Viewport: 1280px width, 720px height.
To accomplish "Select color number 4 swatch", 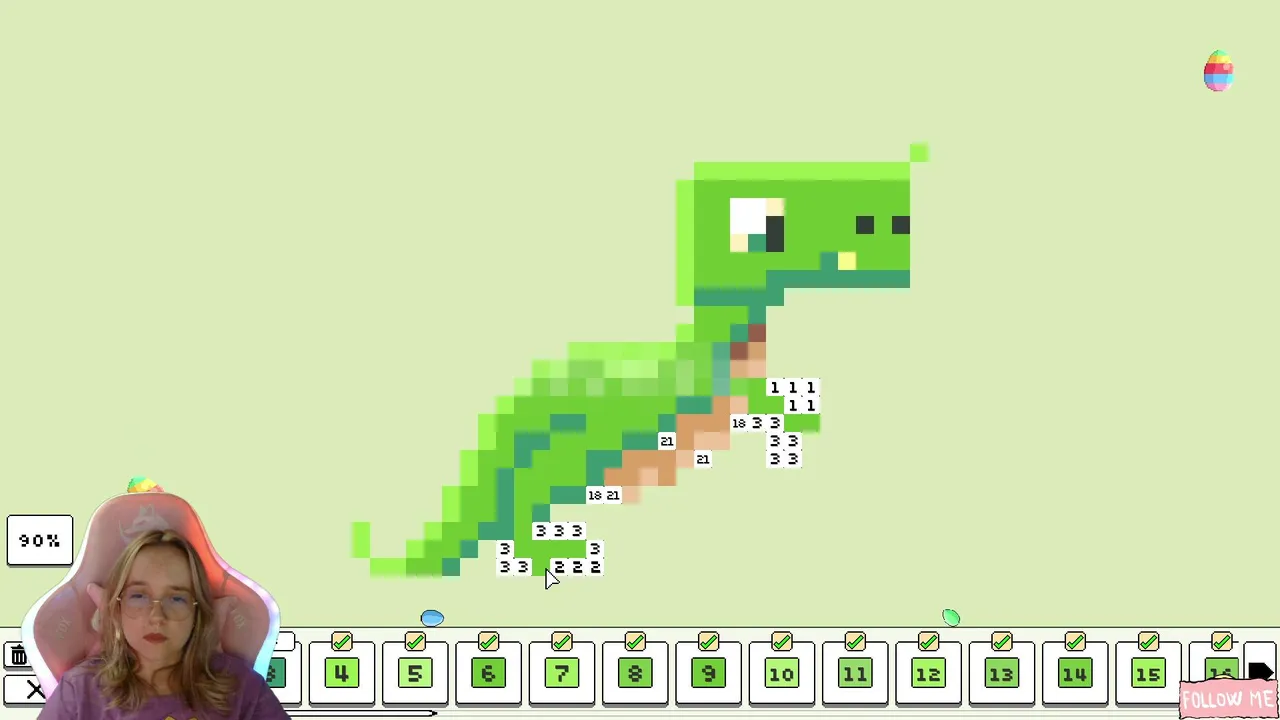I will pyautogui.click(x=341, y=675).
